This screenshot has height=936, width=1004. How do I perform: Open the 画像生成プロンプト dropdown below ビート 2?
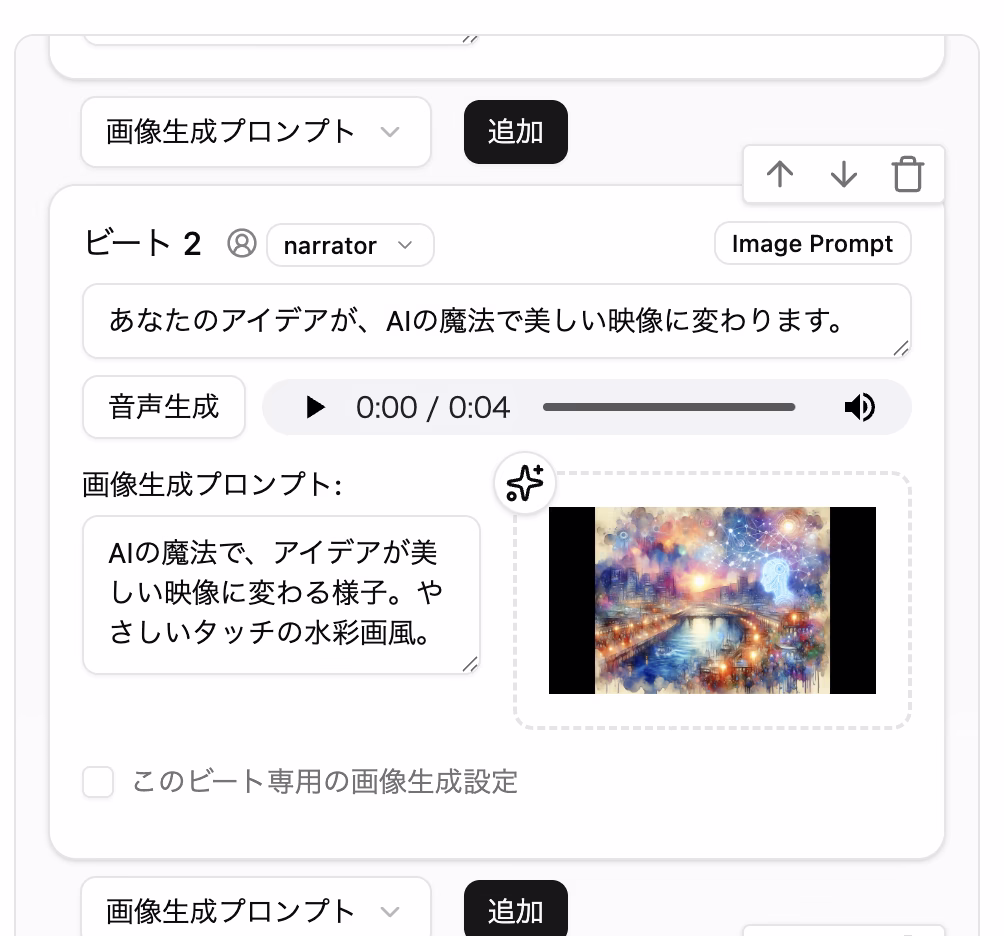point(255,911)
